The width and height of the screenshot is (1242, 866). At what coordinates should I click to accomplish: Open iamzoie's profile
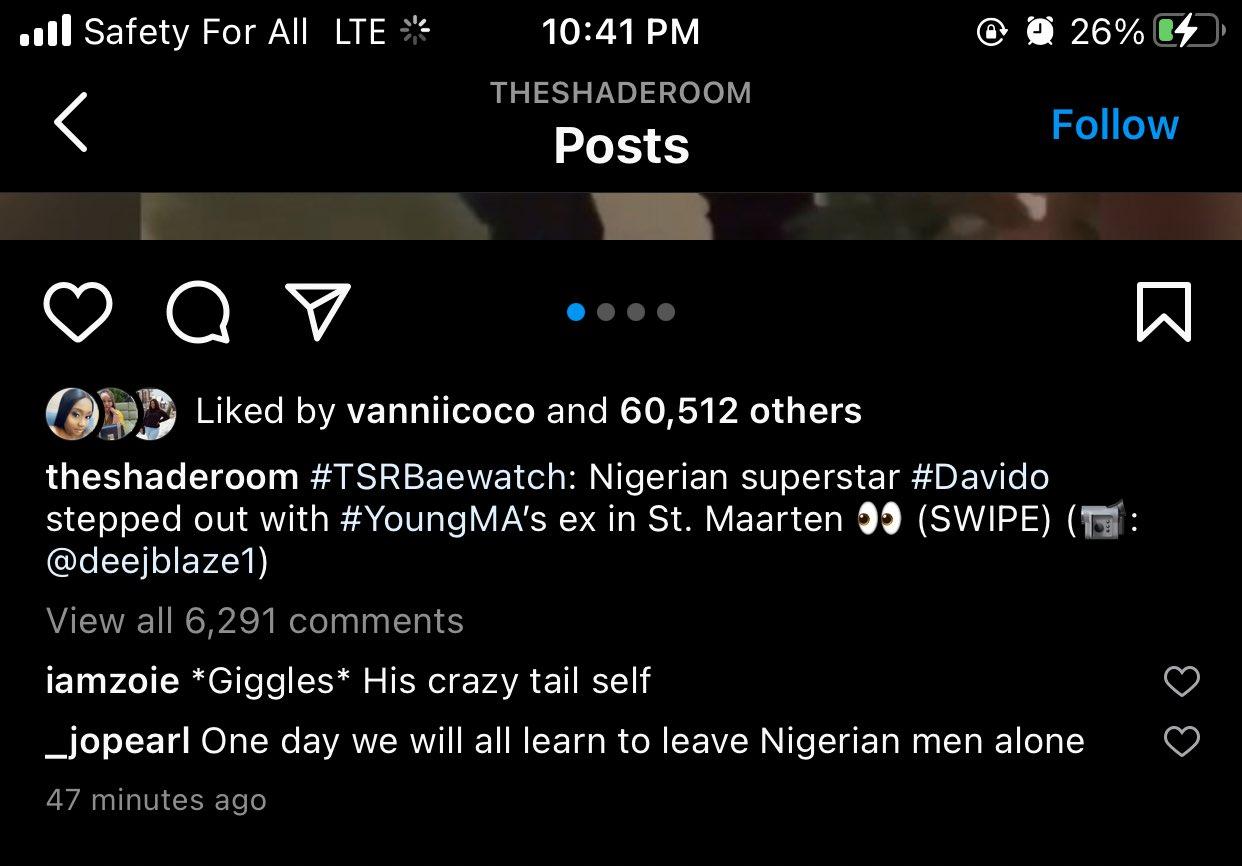[x=112, y=682]
